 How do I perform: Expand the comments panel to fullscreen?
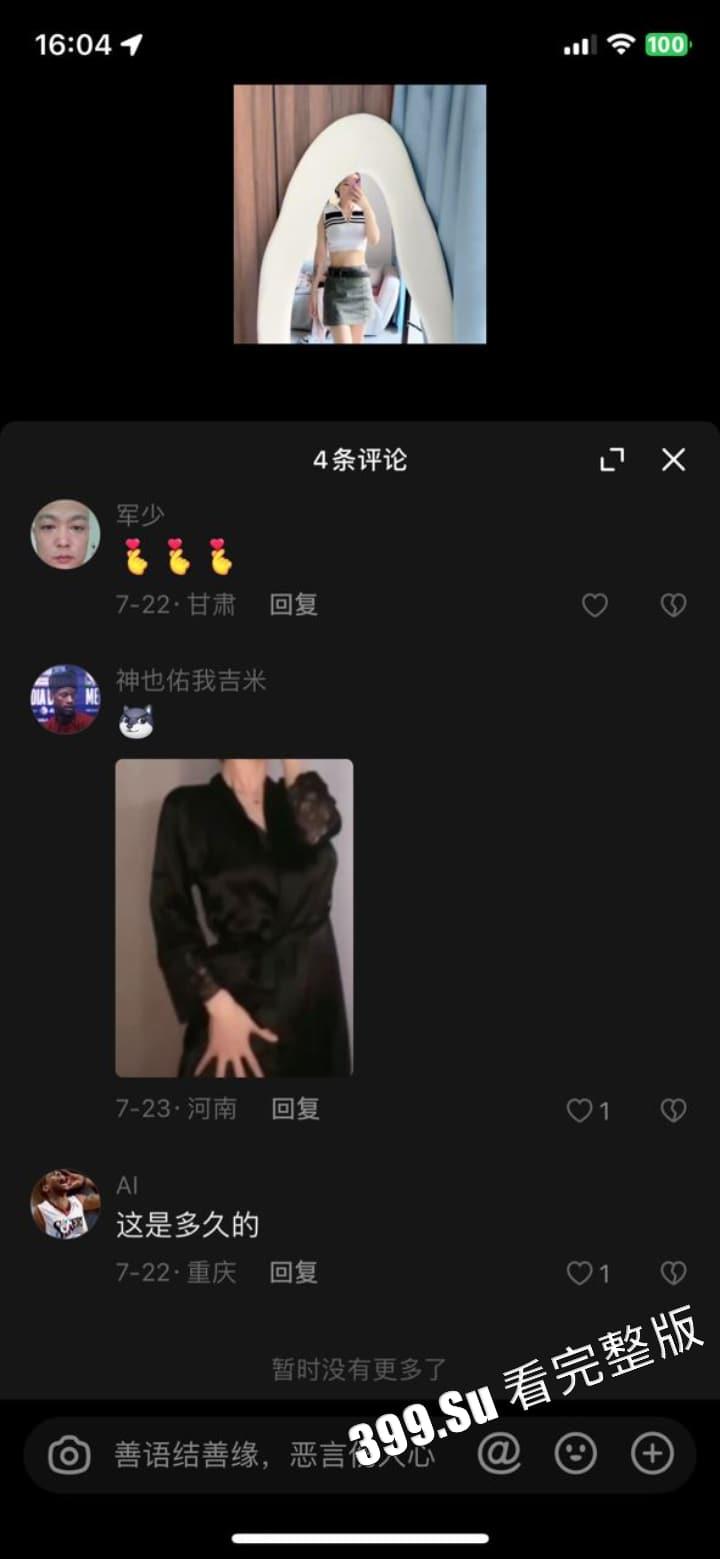coord(612,460)
